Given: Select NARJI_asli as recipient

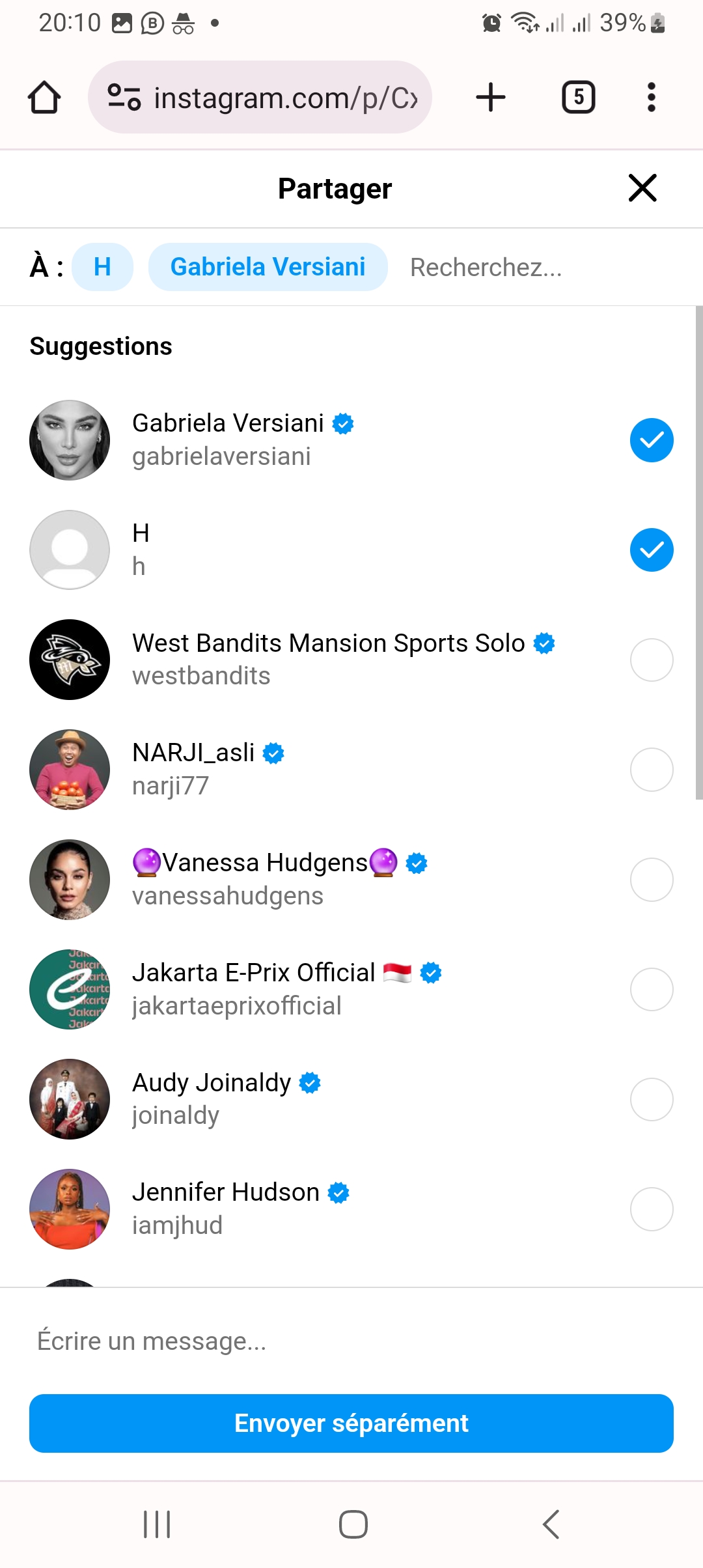Looking at the screenshot, I should point(651,770).
